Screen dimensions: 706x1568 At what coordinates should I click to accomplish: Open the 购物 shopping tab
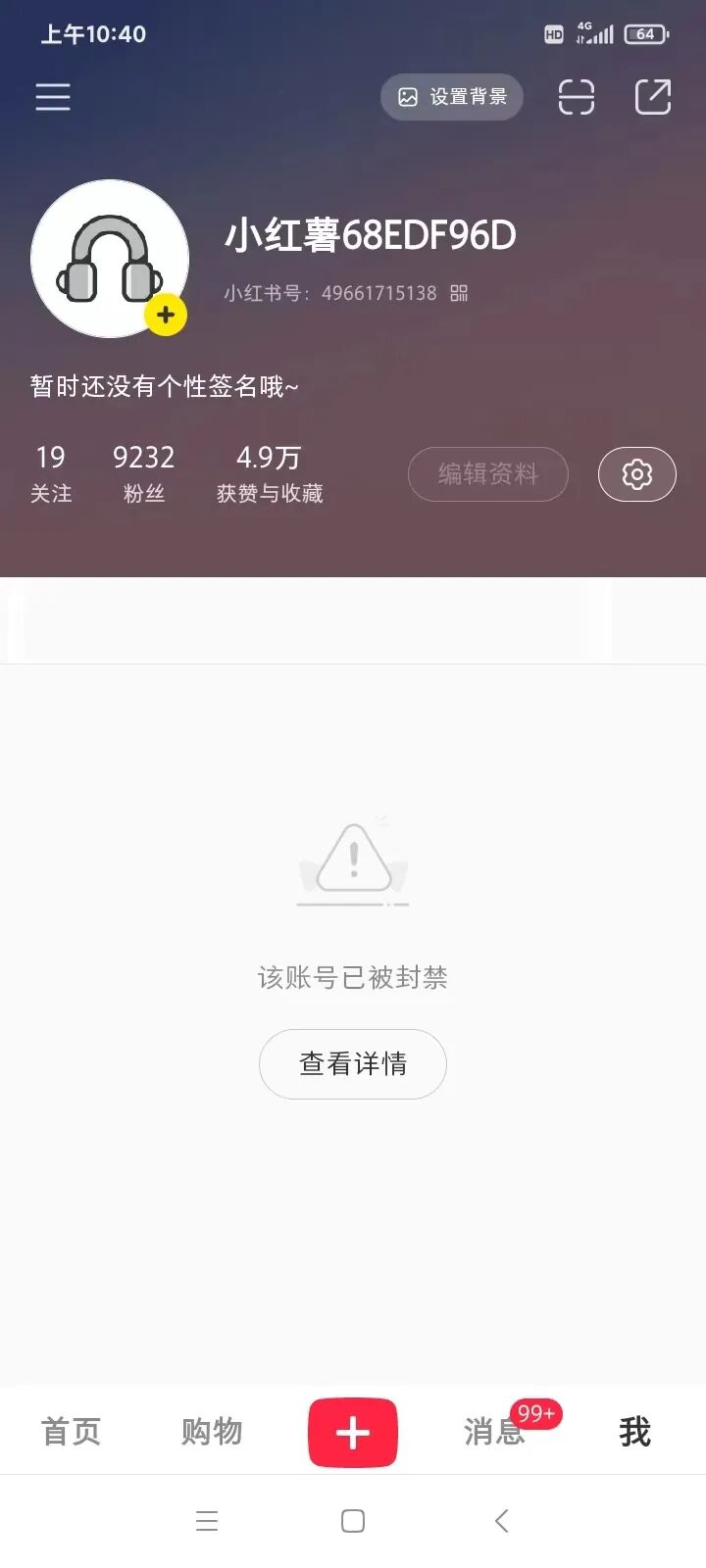[211, 1432]
